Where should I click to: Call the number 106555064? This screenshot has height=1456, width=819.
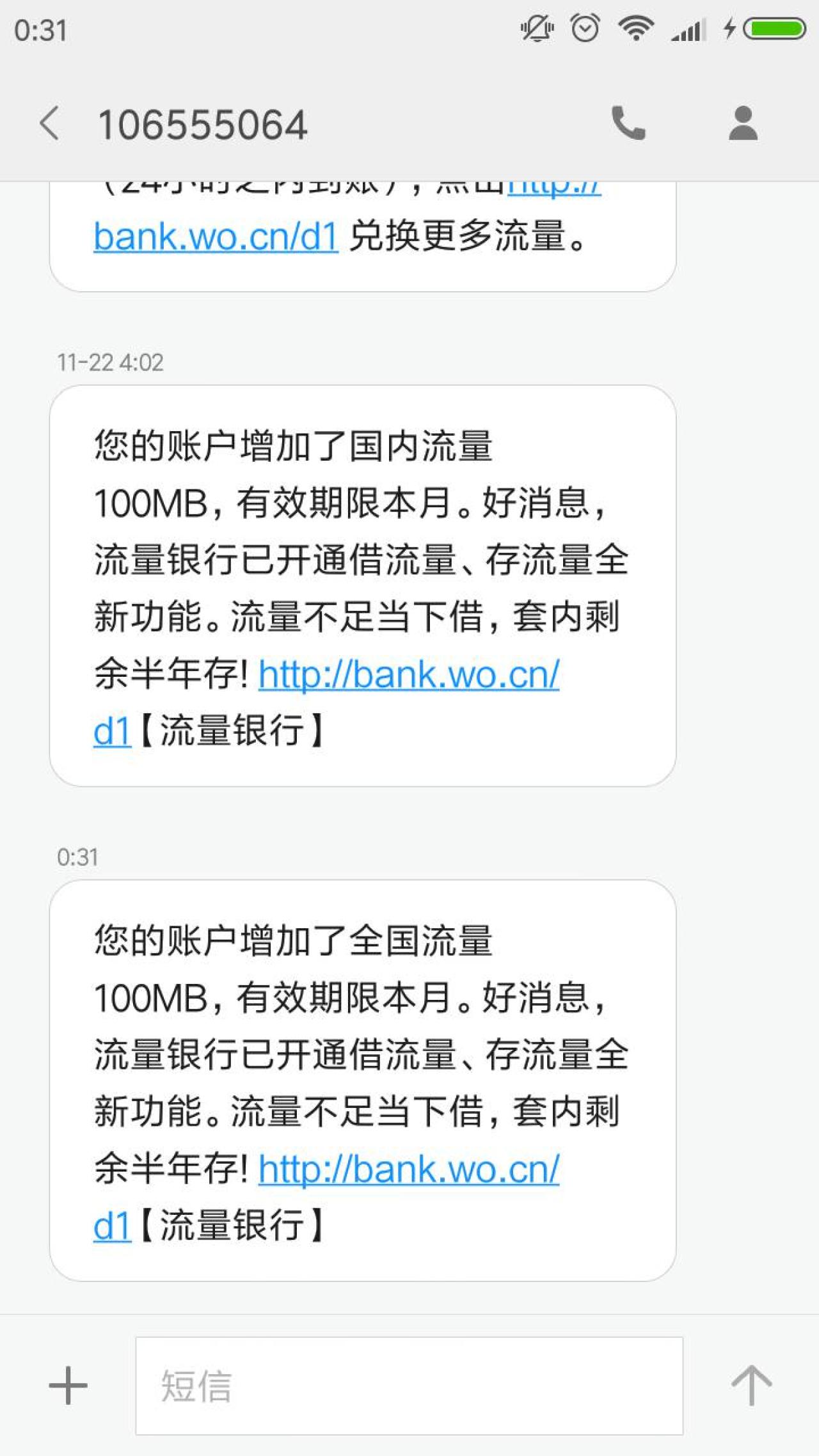[x=628, y=123]
